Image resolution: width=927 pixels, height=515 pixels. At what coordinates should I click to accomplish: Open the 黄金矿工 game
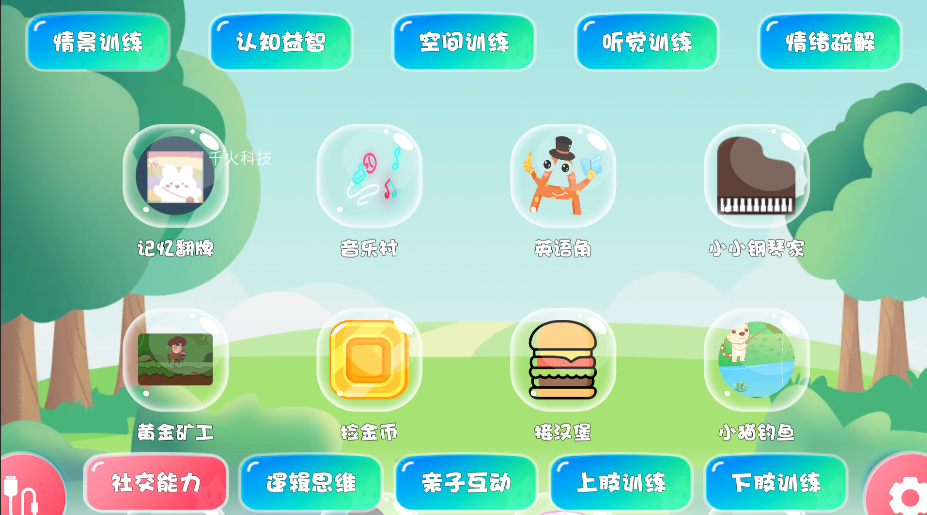(x=176, y=360)
